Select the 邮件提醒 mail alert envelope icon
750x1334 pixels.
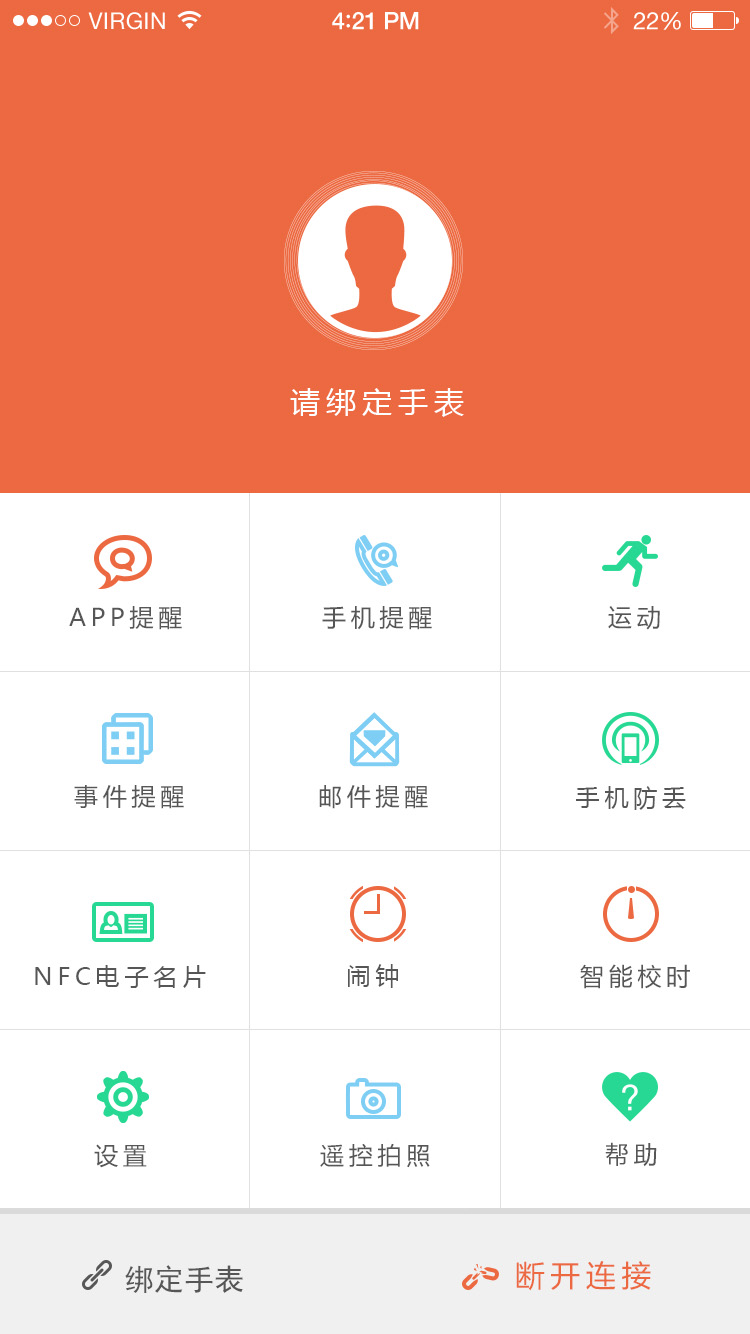[x=374, y=738]
